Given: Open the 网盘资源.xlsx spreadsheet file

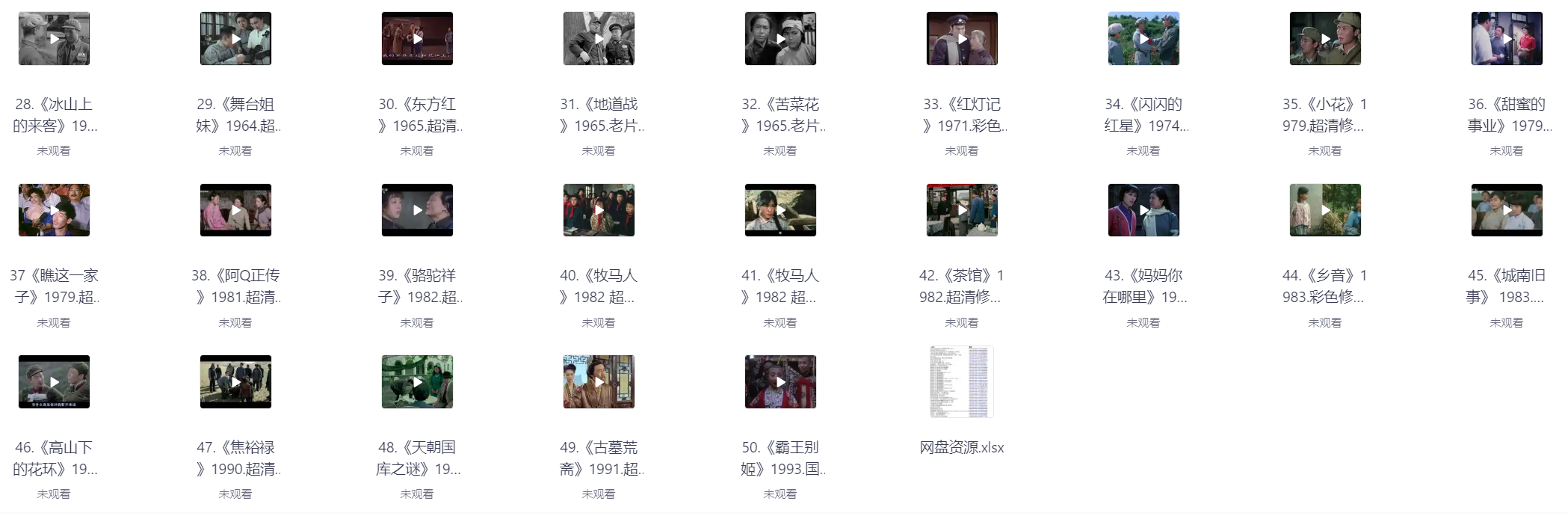Looking at the screenshot, I should coord(961,382).
